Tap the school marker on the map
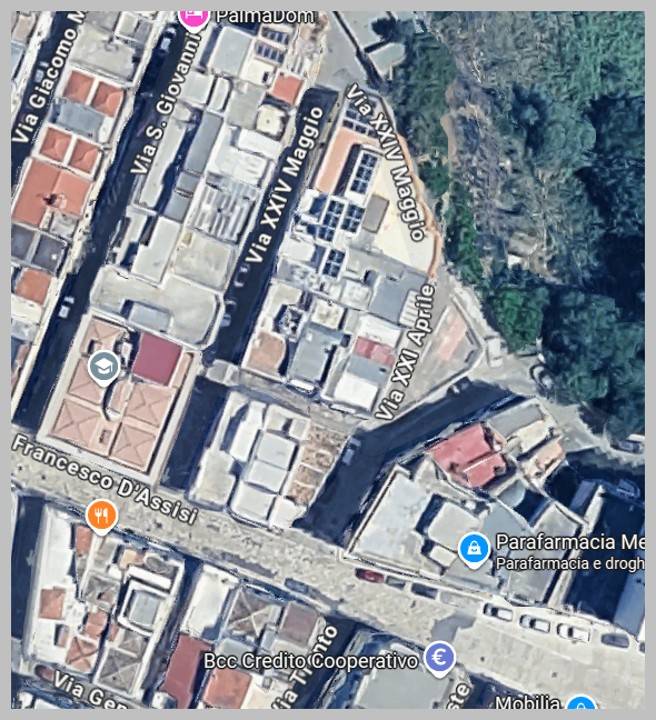The image size is (656, 720). coord(104,367)
